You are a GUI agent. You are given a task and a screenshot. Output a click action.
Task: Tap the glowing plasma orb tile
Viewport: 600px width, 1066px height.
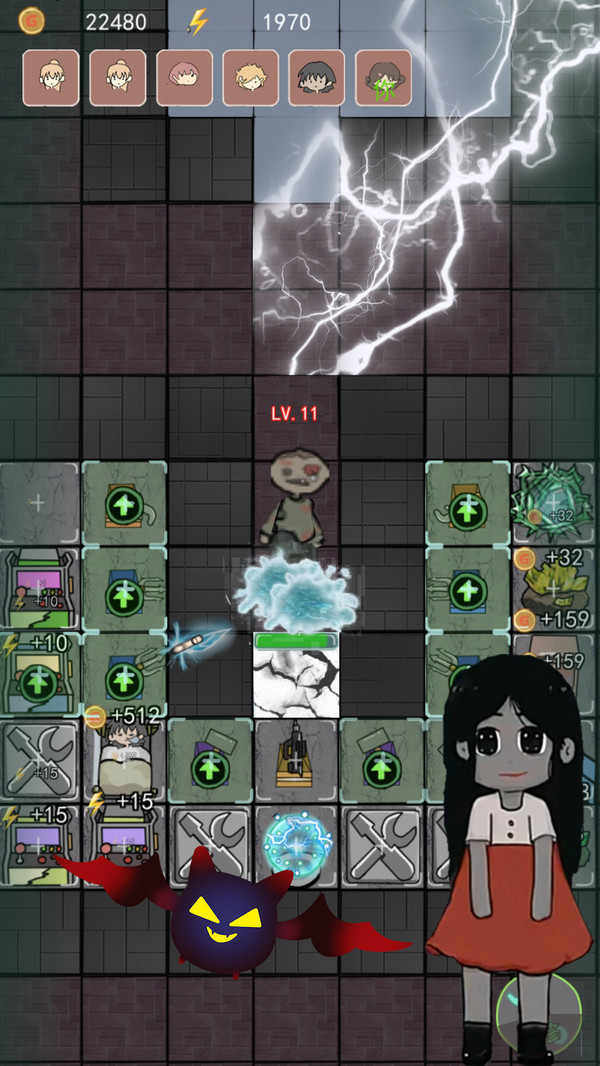[x=296, y=847]
